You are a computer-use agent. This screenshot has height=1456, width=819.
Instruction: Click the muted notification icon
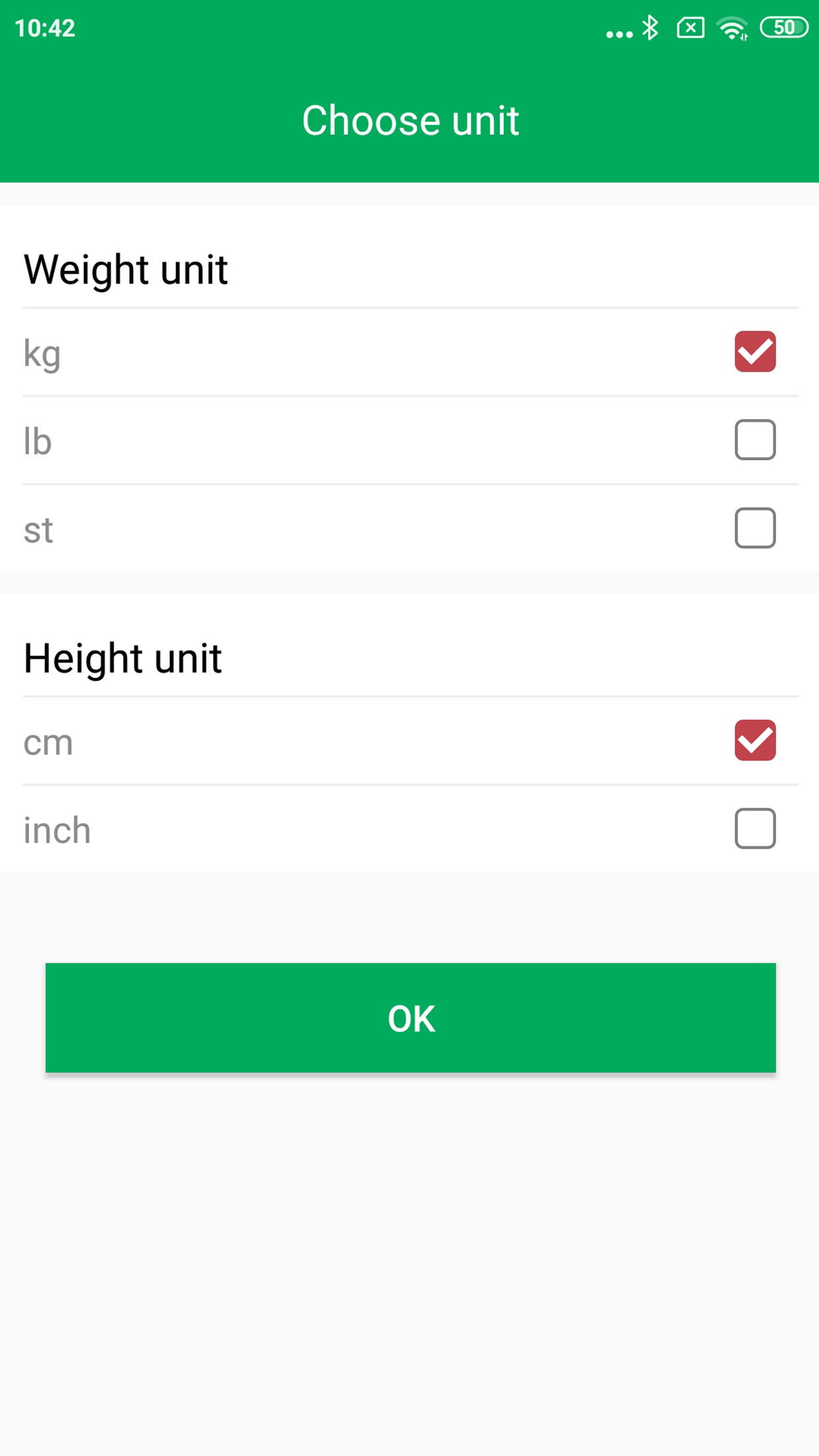(690, 28)
